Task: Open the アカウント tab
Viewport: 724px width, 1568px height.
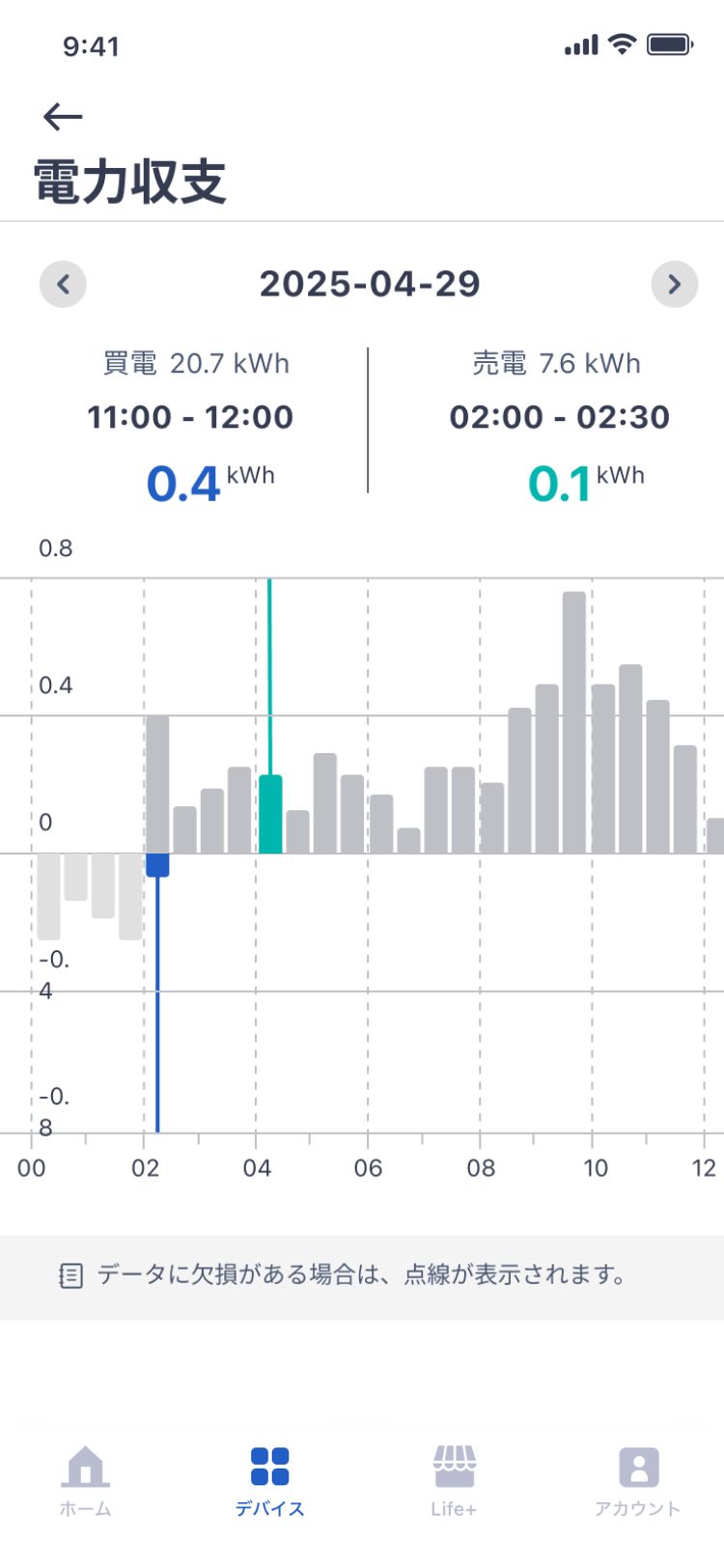Action: coord(637,1482)
